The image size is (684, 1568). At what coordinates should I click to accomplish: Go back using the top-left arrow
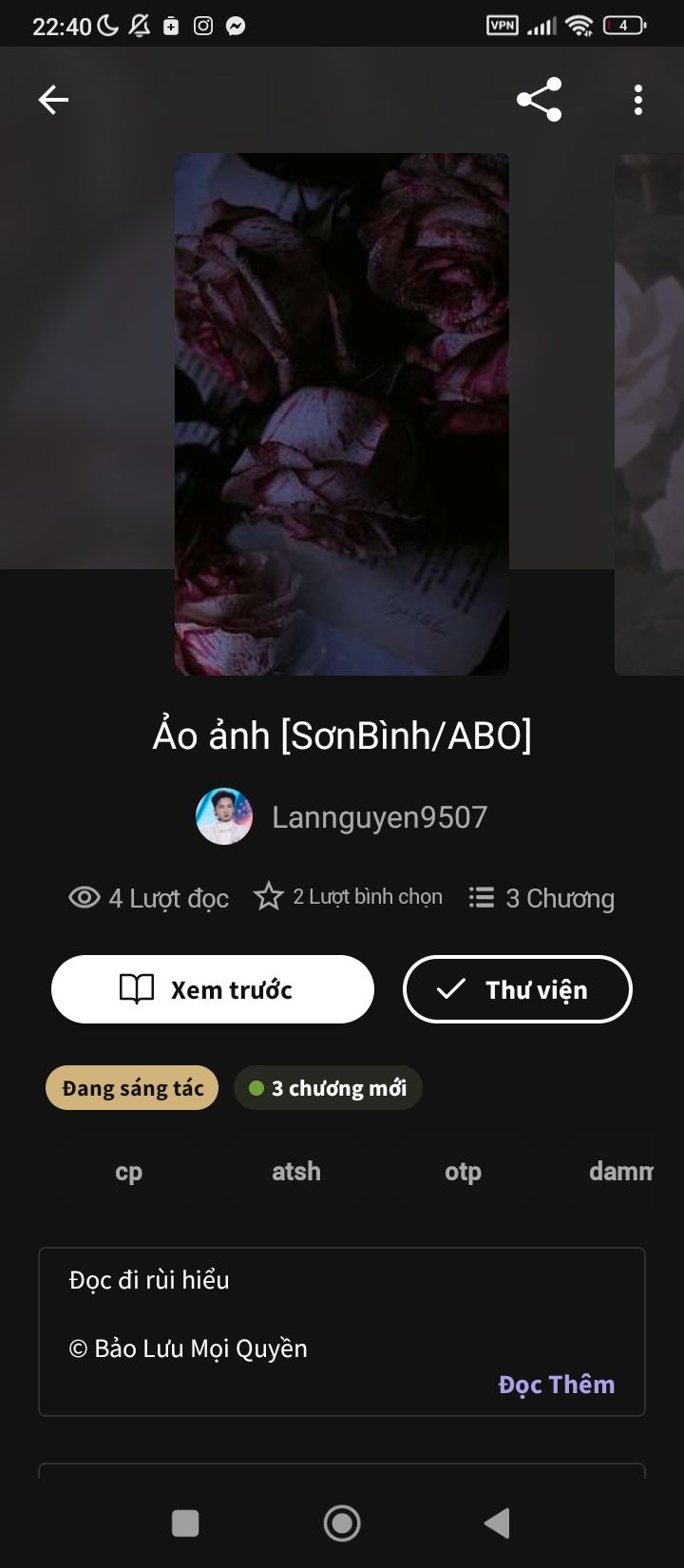[x=53, y=100]
